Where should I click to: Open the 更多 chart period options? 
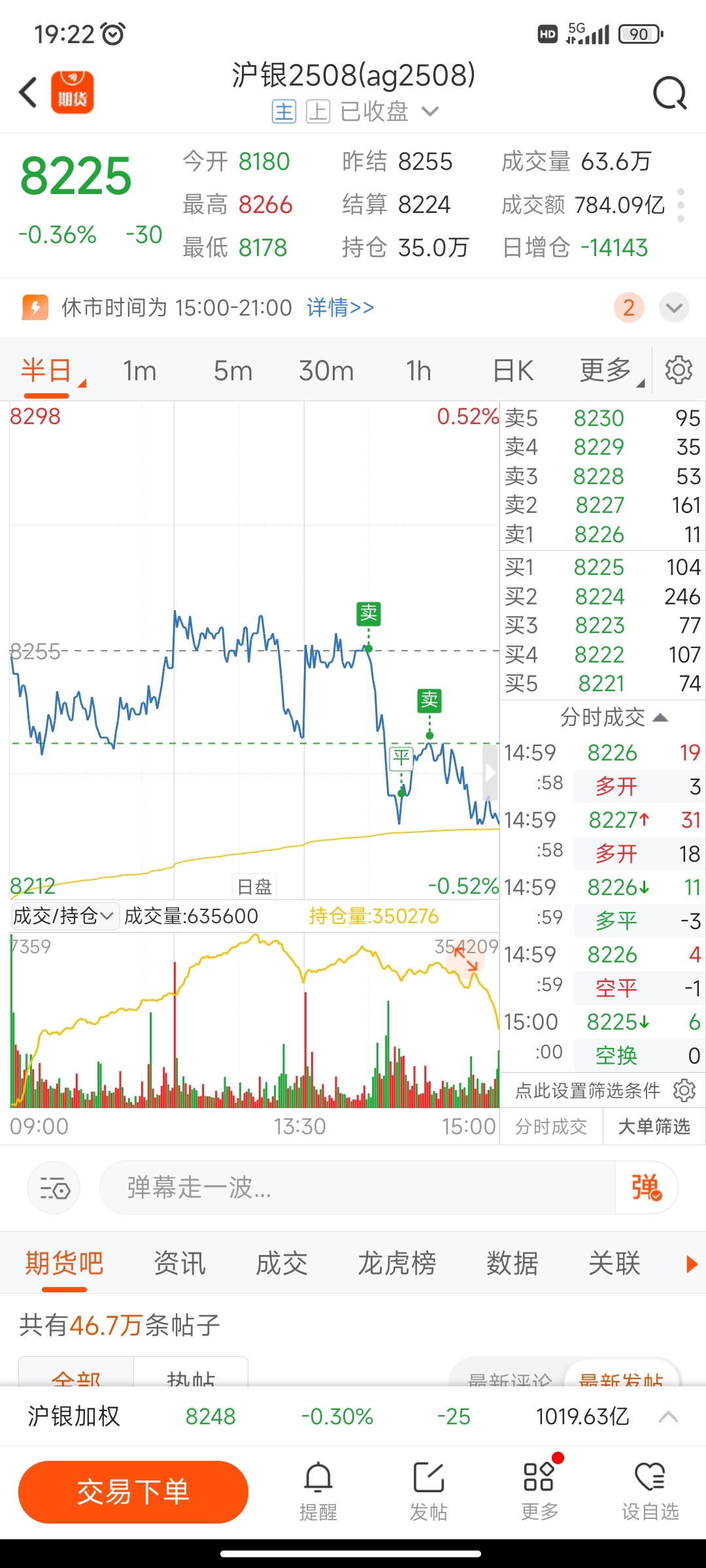tap(608, 371)
